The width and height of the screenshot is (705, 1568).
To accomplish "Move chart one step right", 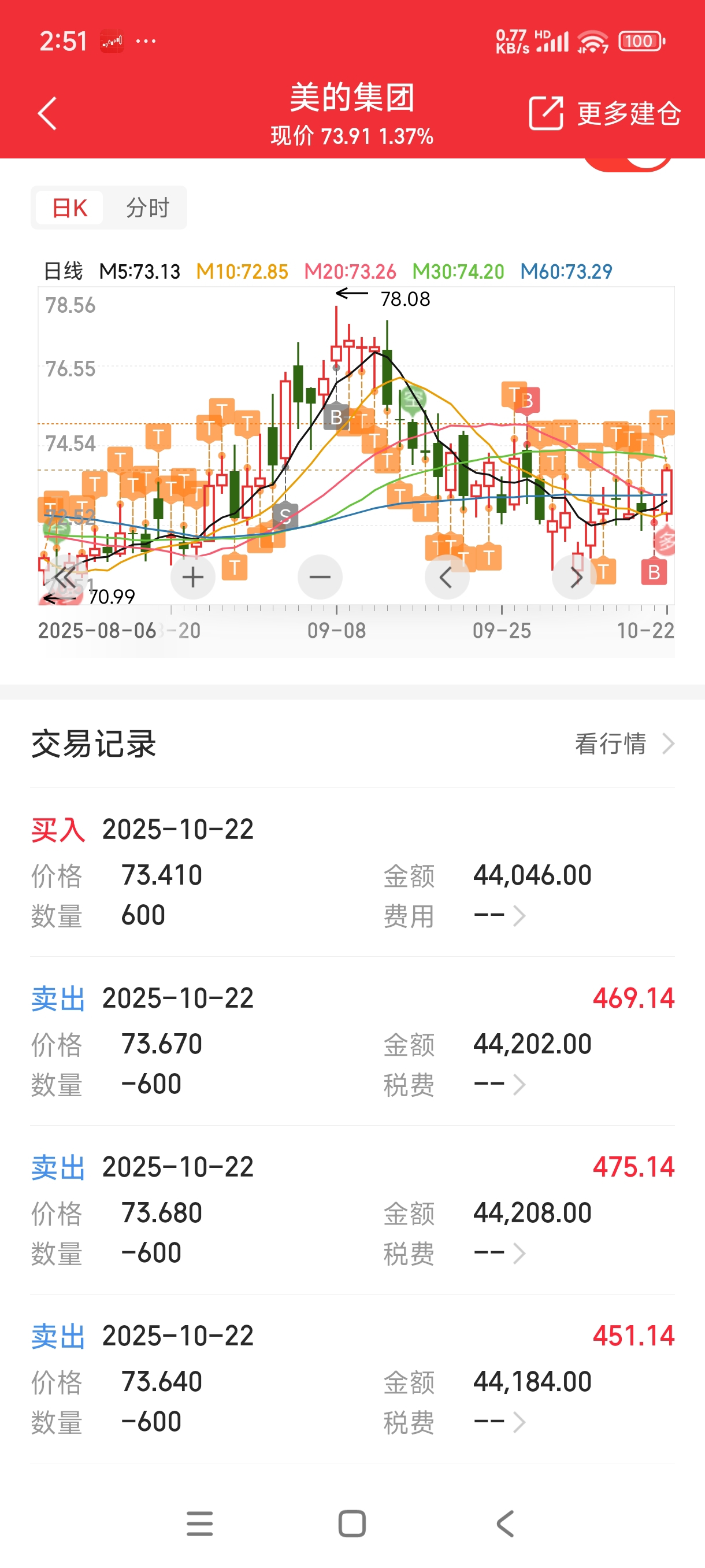I will [x=574, y=577].
